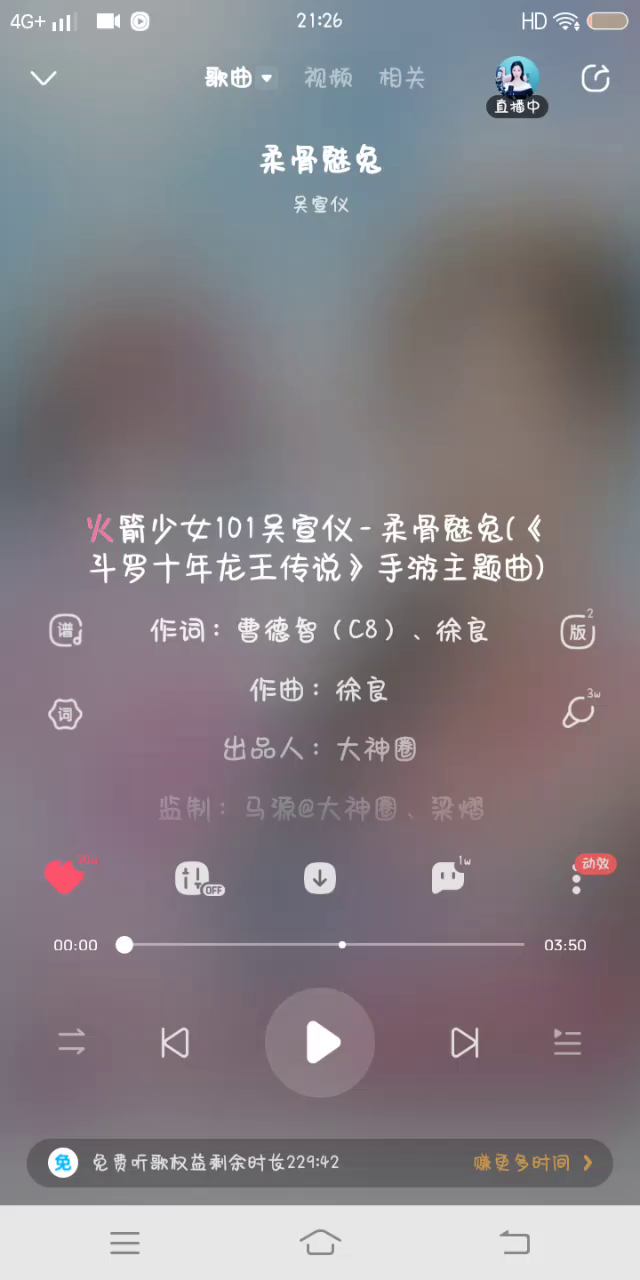640x1280 pixels.
Task: Go to the previous track
Action: (x=175, y=1042)
